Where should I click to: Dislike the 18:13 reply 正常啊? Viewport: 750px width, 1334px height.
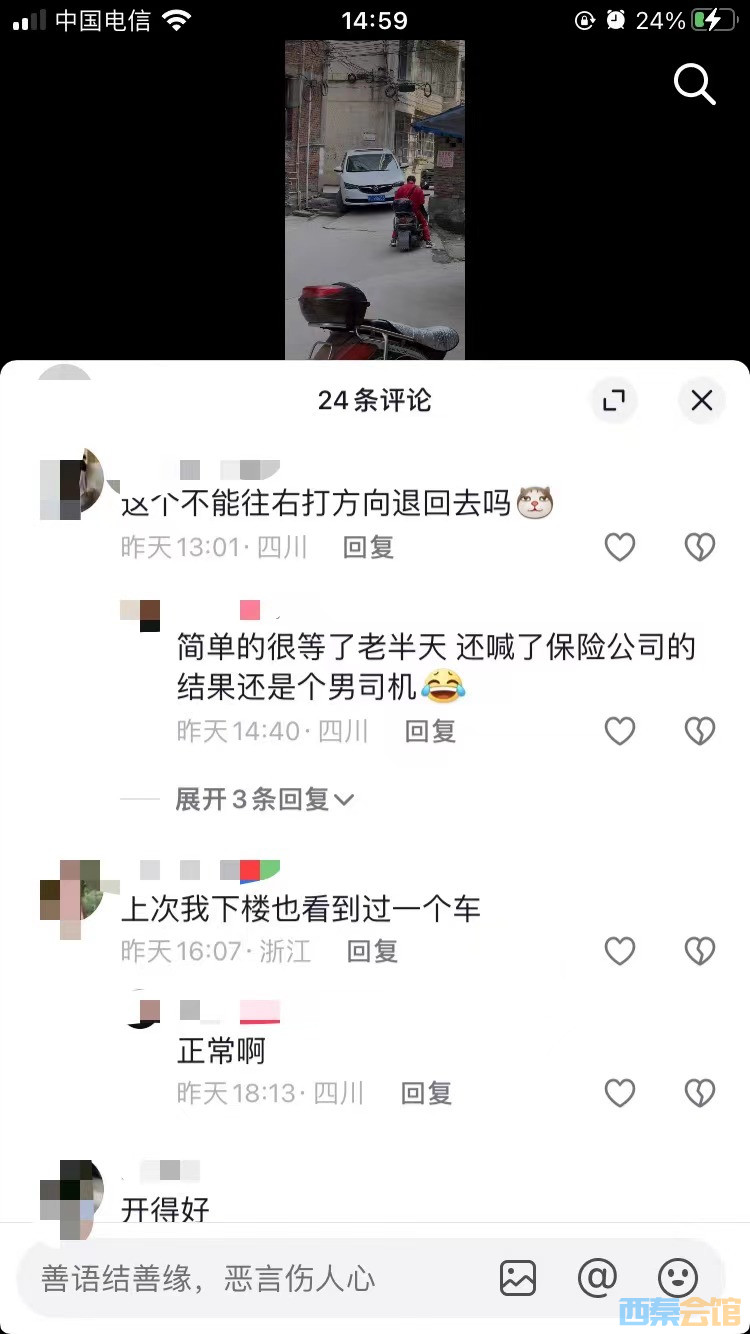tap(699, 1093)
